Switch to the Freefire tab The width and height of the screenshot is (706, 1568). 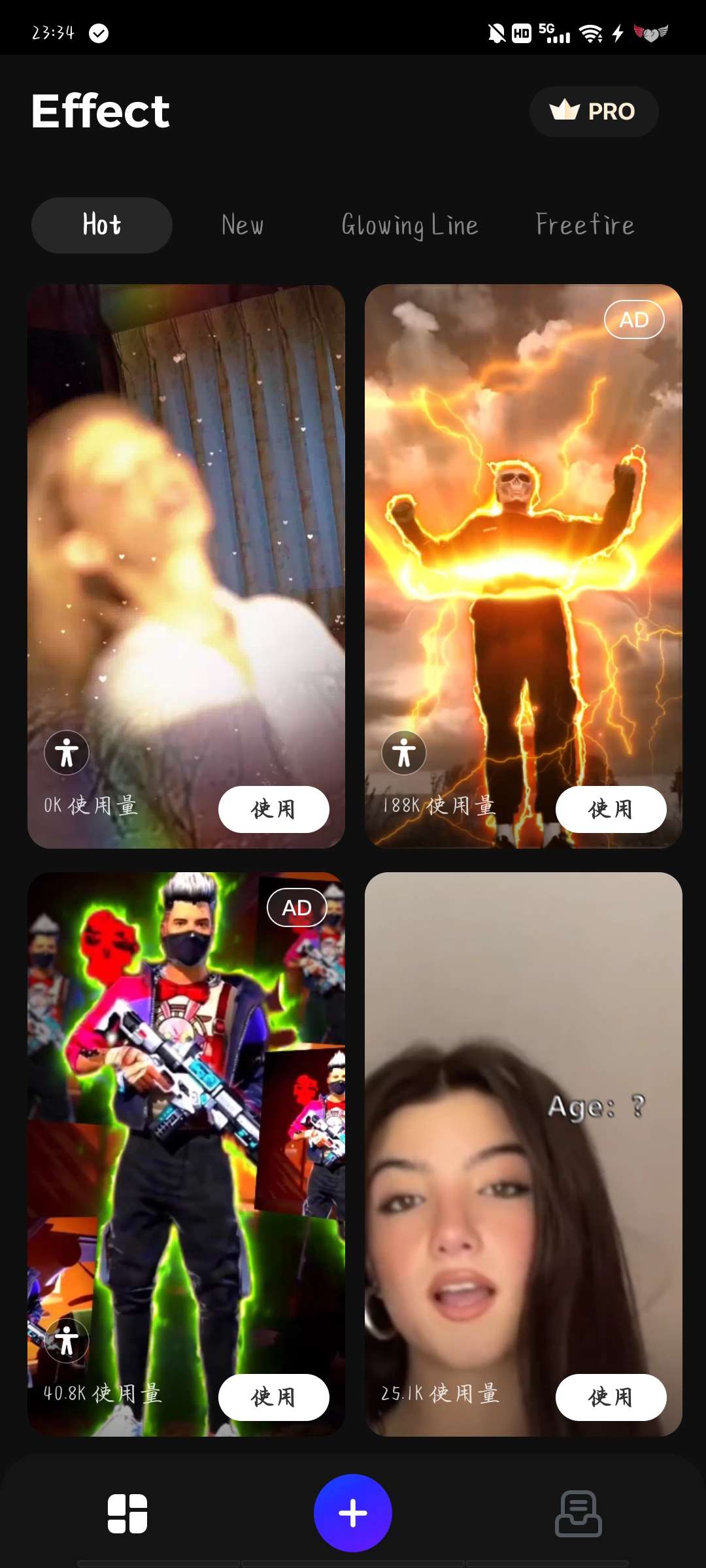(585, 225)
